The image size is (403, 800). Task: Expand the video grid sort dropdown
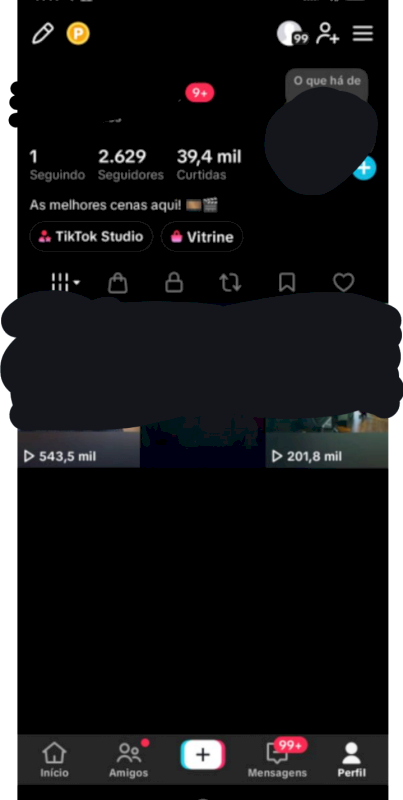tap(65, 282)
